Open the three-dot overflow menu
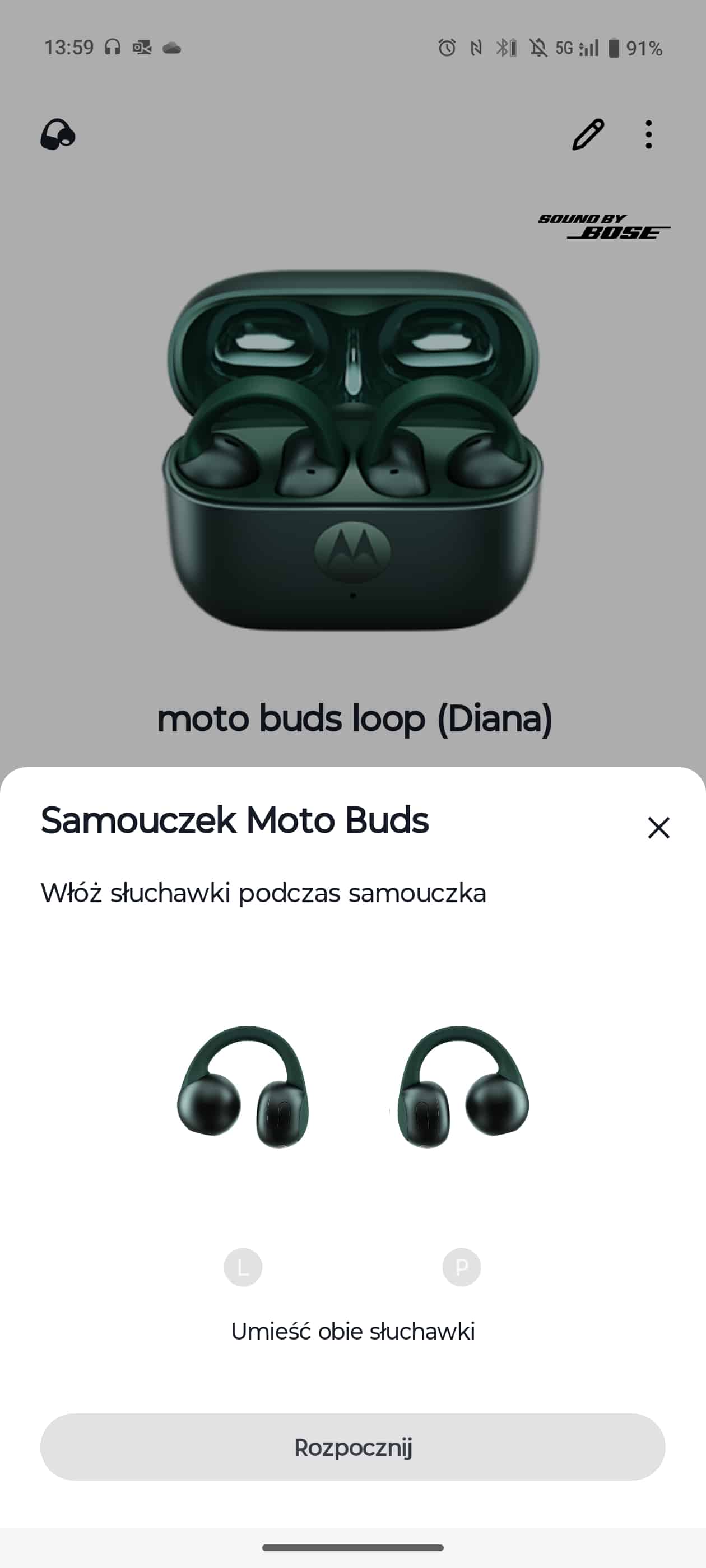 [x=649, y=134]
